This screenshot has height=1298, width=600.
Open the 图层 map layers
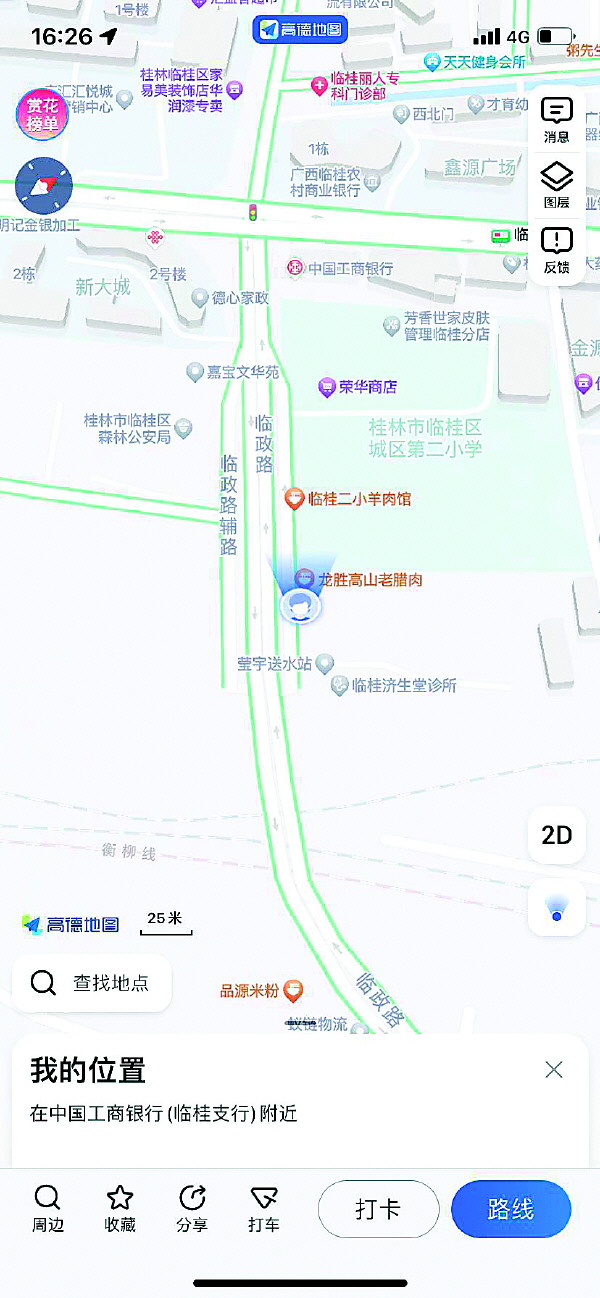[x=557, y=185]
